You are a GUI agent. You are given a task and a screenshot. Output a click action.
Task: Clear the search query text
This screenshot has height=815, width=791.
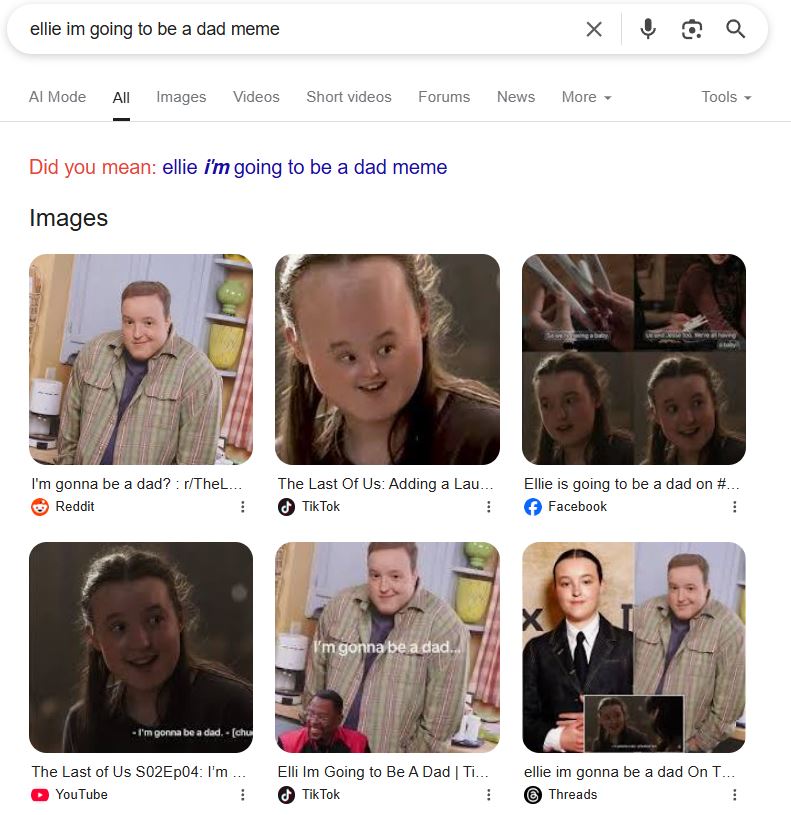coord(594,29)
